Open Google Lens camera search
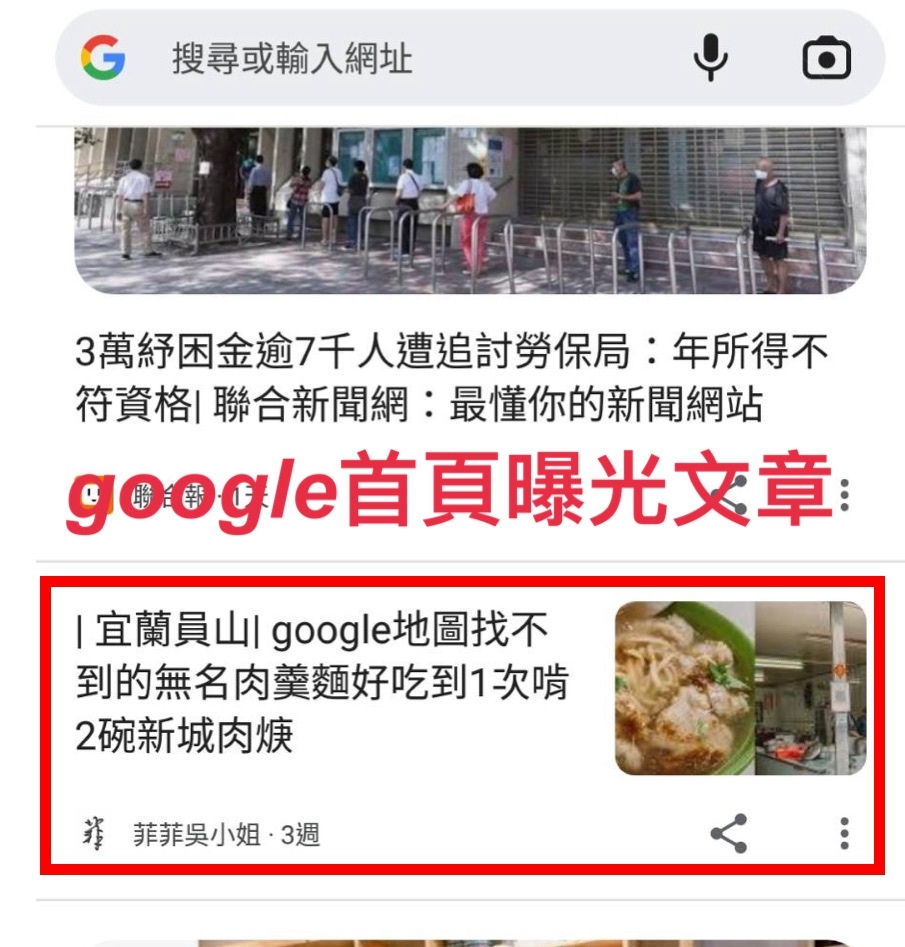This screenshot has height=947, width=905. pyautogui.click(x=827, y=59)
